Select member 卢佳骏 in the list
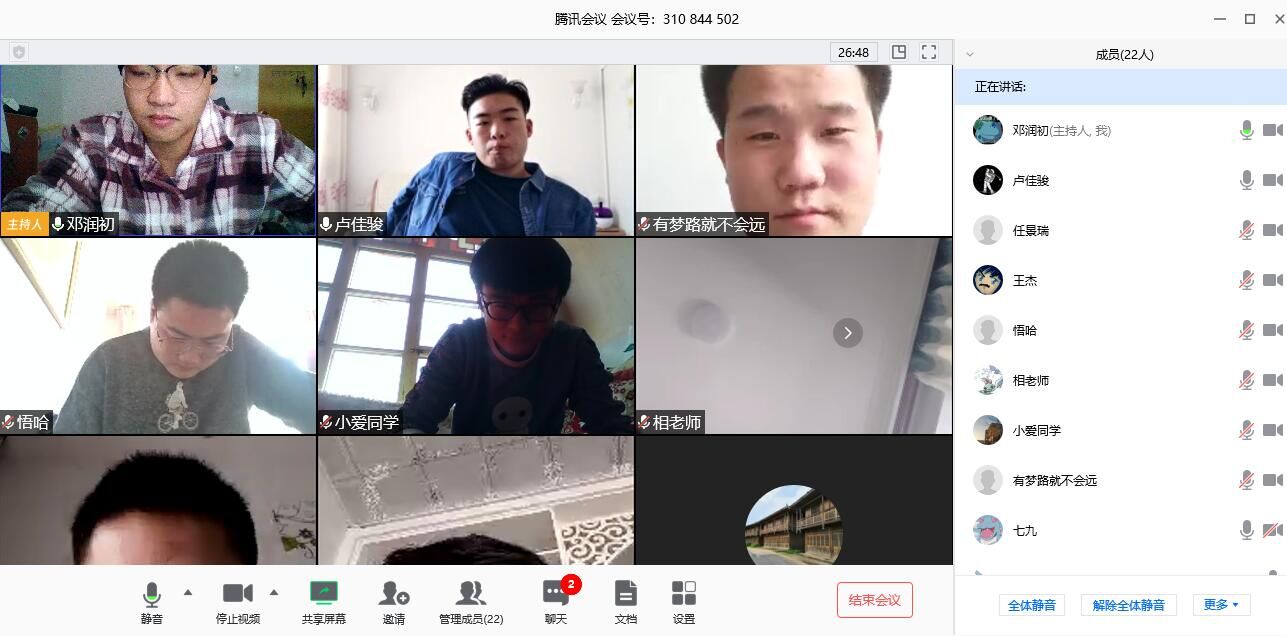 coord(1030,180)
